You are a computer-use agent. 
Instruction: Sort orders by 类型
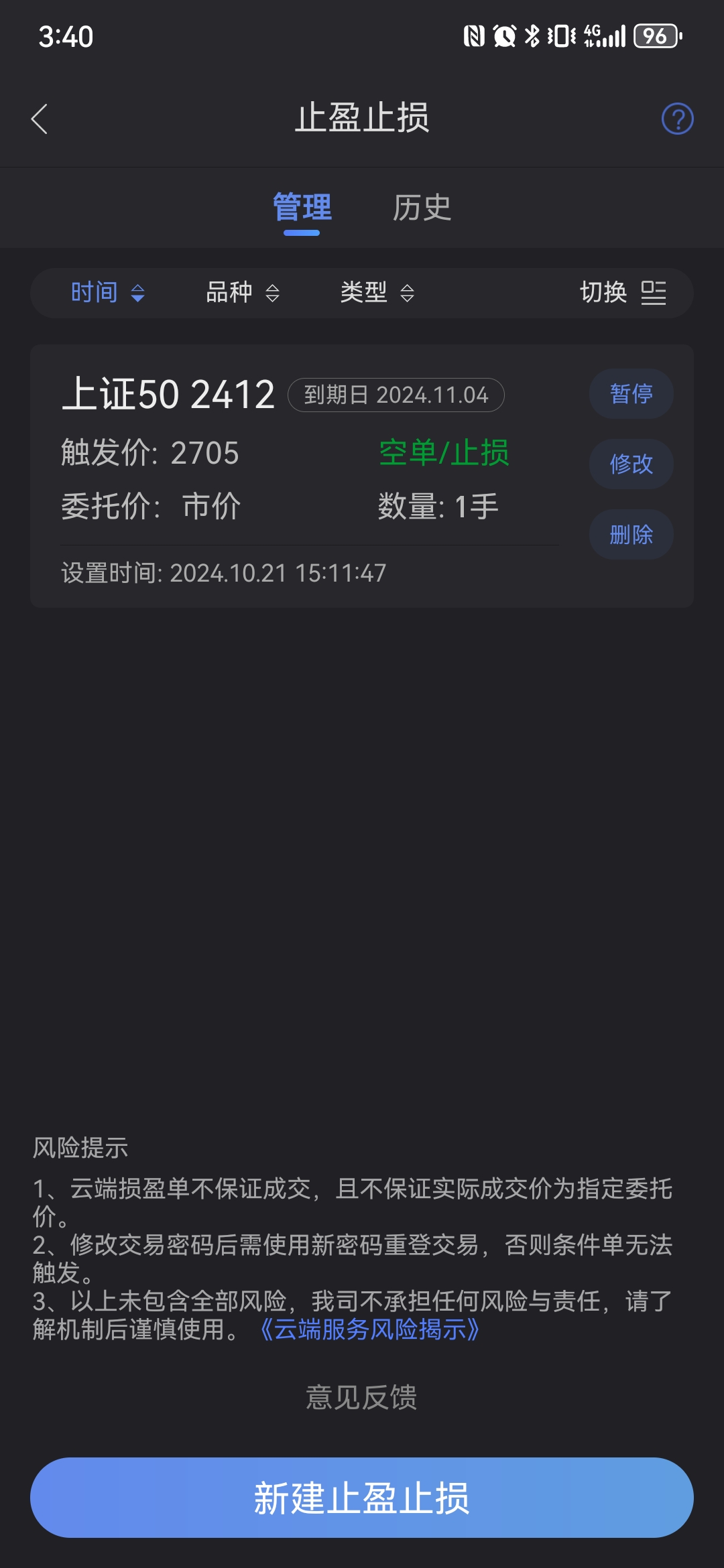377,293
